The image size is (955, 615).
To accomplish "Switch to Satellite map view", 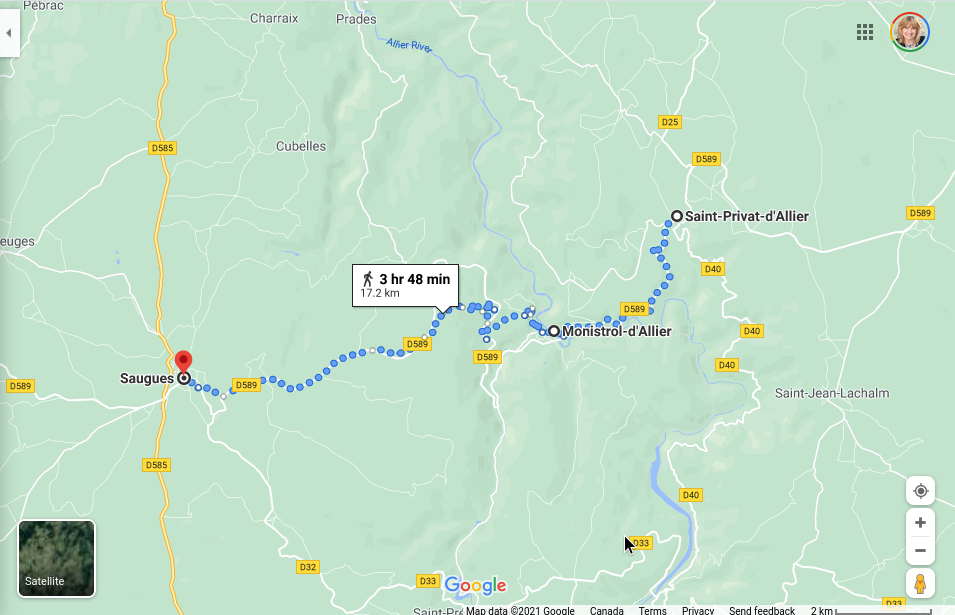I will pyautogui.click(x=57, y=558).
